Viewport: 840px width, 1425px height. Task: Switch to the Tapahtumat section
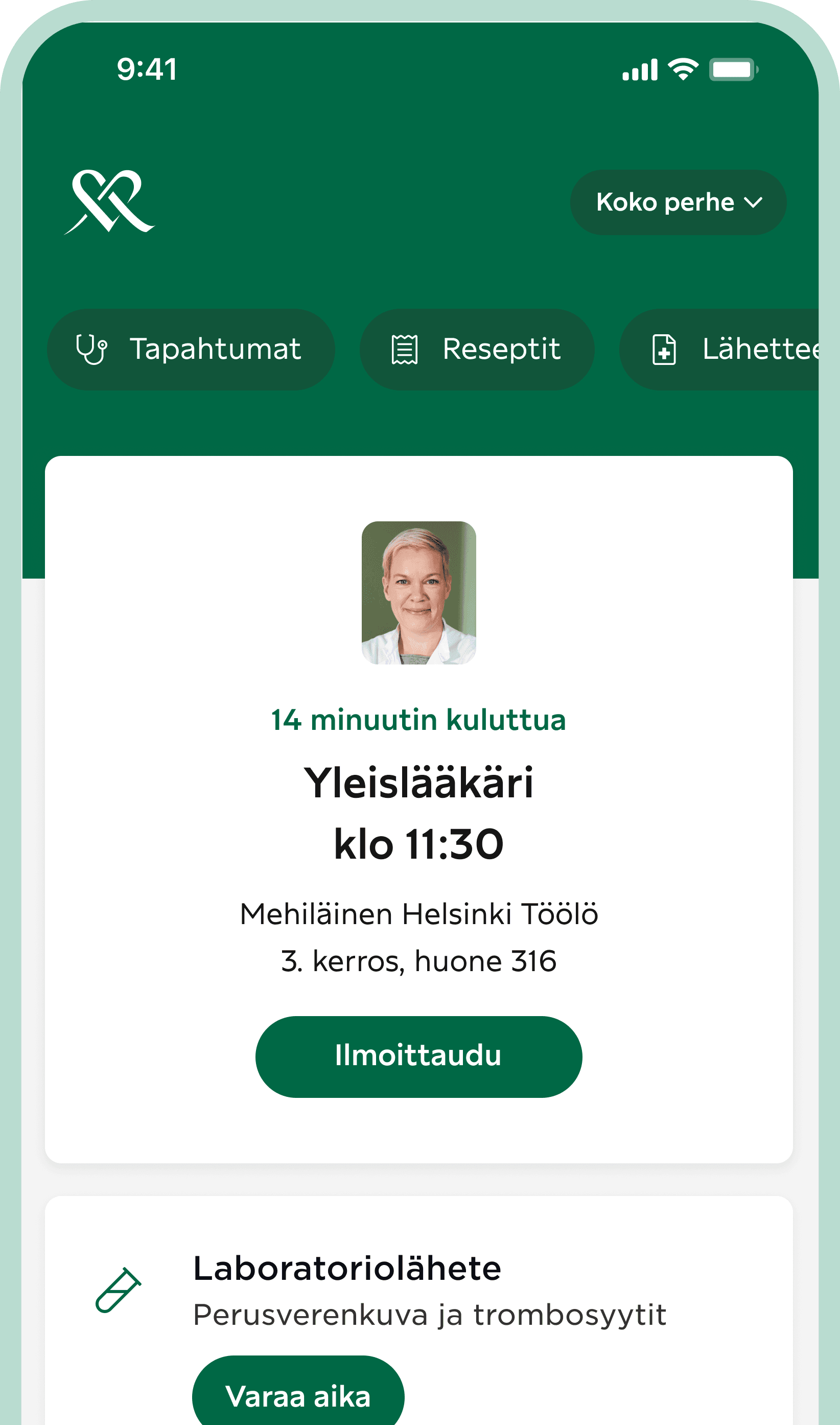(191, 349)
